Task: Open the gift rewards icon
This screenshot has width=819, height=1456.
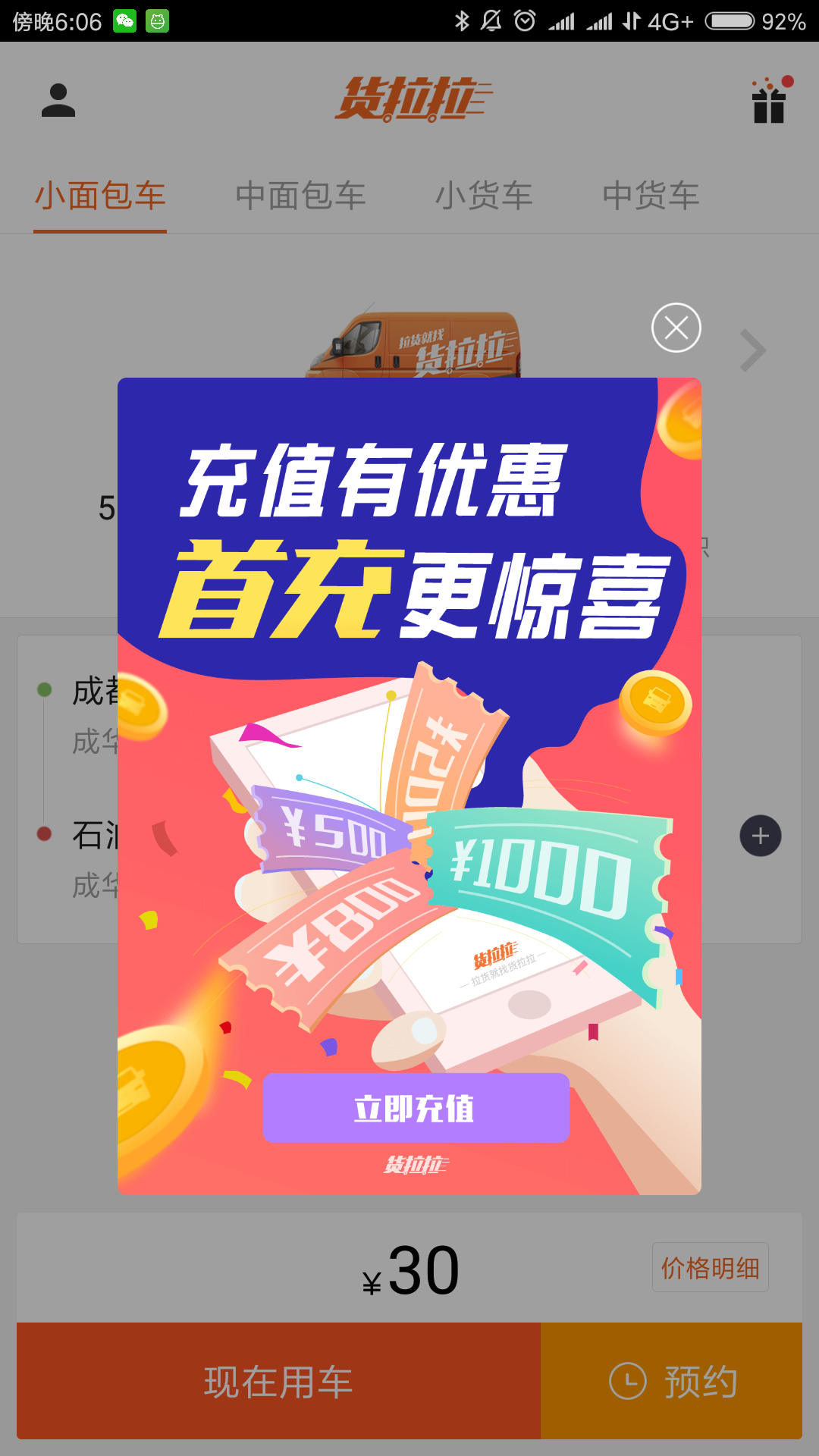Action: tap(769, 101)
